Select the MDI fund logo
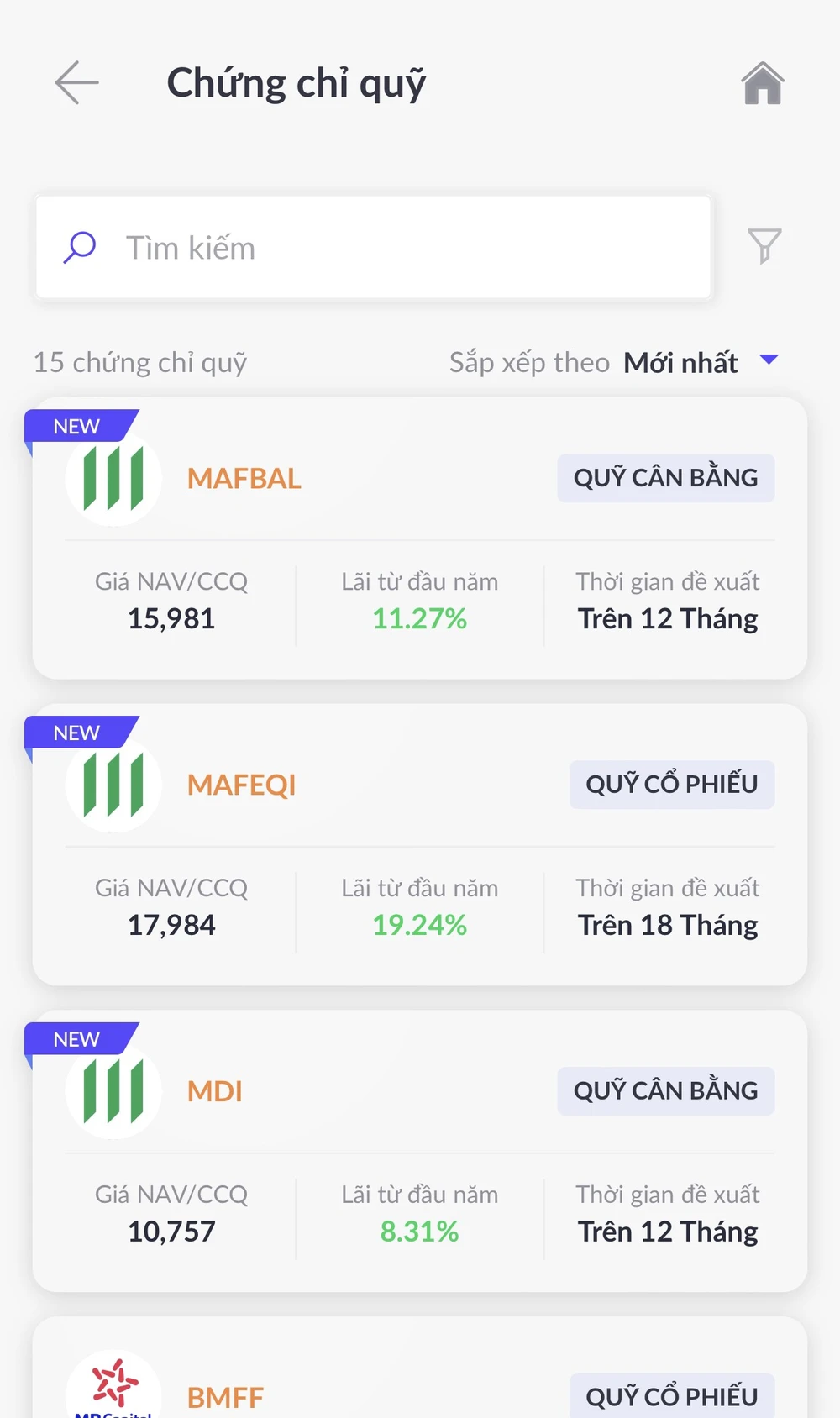This screenshot has height=1418, width=840. 113,1092
